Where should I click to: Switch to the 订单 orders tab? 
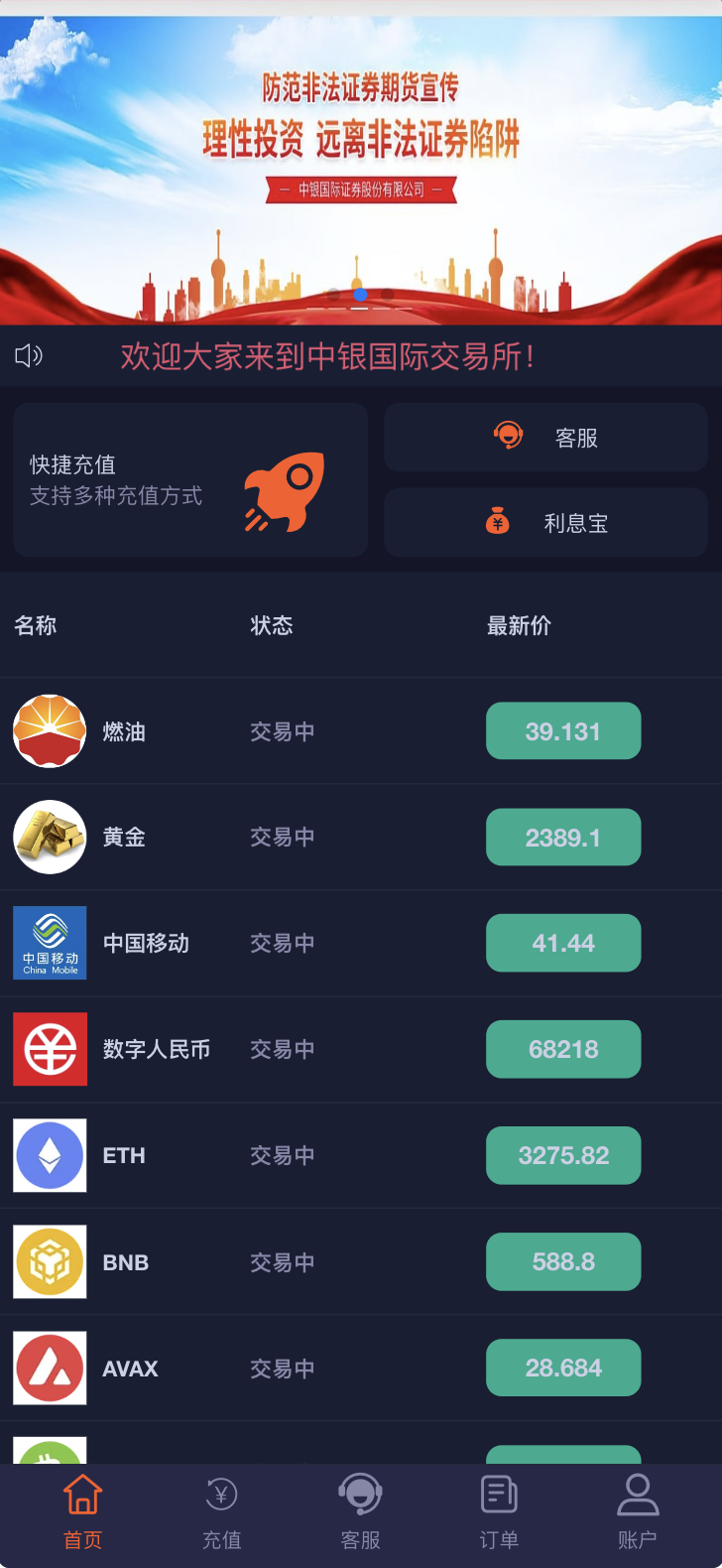[x=499, y=1508]
